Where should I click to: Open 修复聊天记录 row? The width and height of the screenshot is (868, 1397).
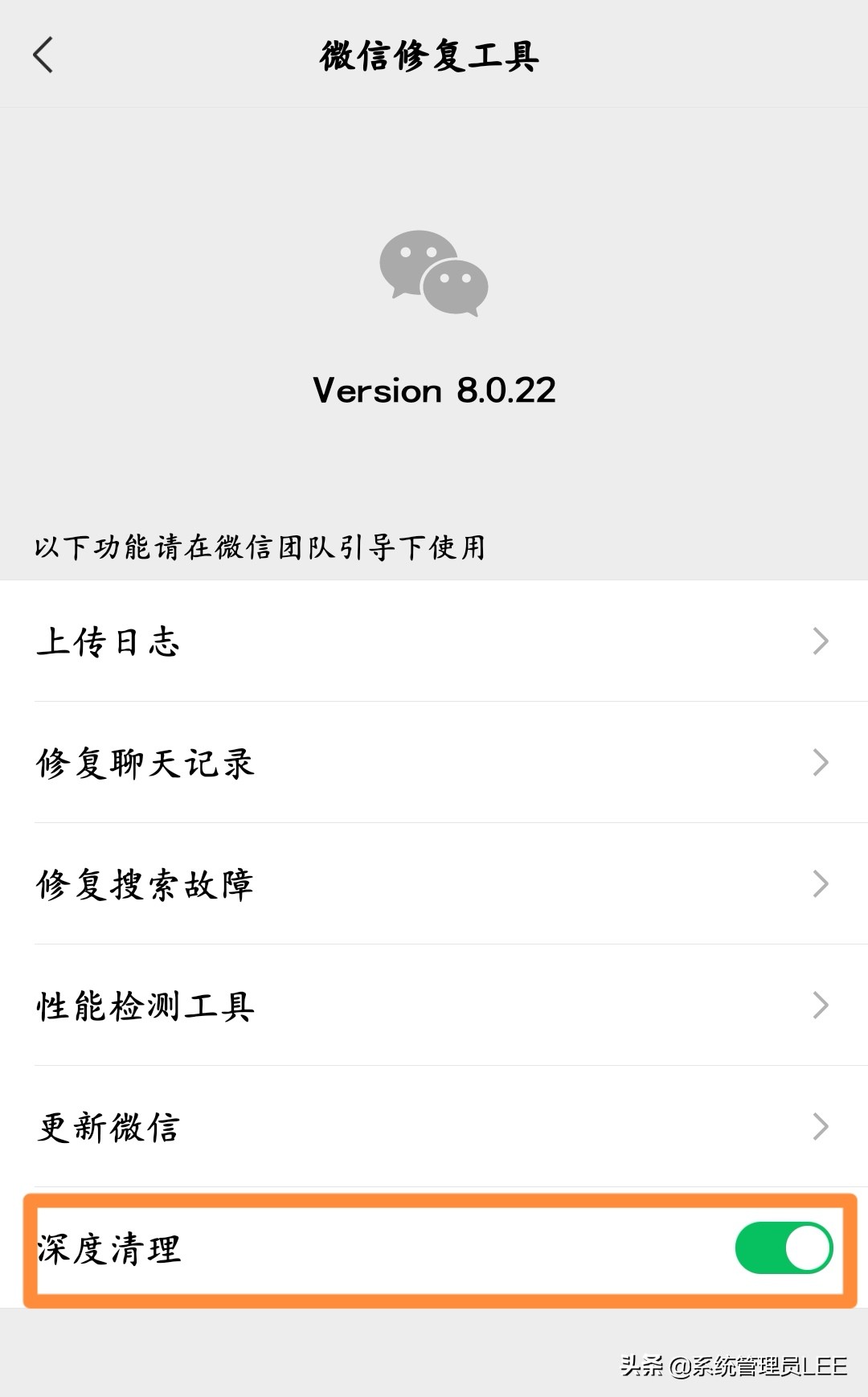[x=434, y=763]
